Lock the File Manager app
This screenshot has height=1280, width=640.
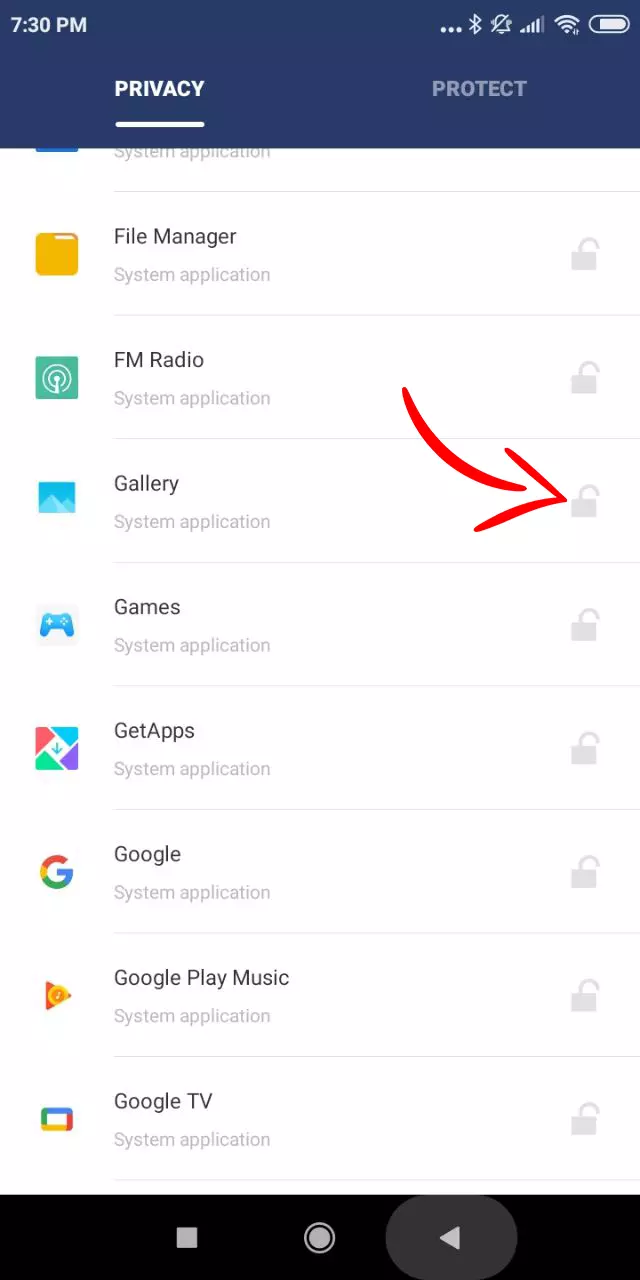tap(584, 255)
